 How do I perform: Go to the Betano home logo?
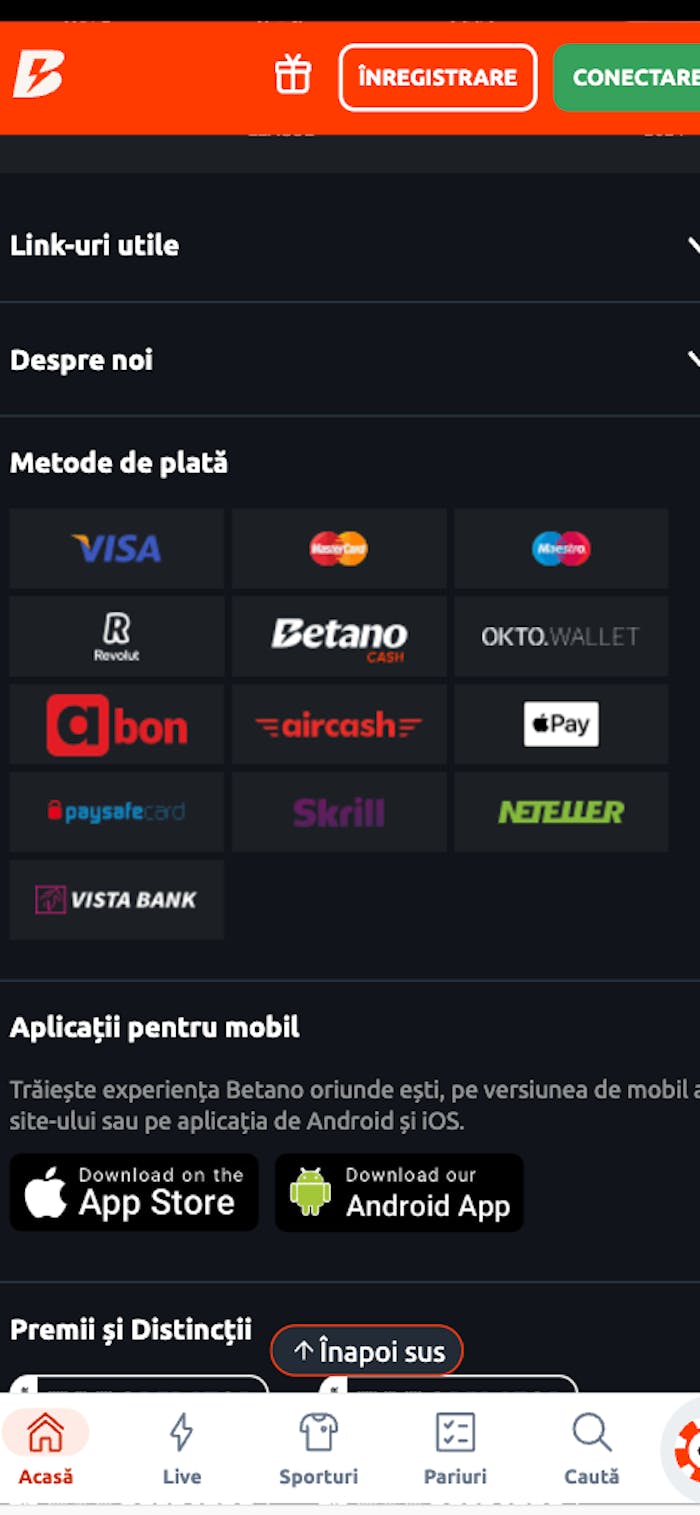coord(38,75)
